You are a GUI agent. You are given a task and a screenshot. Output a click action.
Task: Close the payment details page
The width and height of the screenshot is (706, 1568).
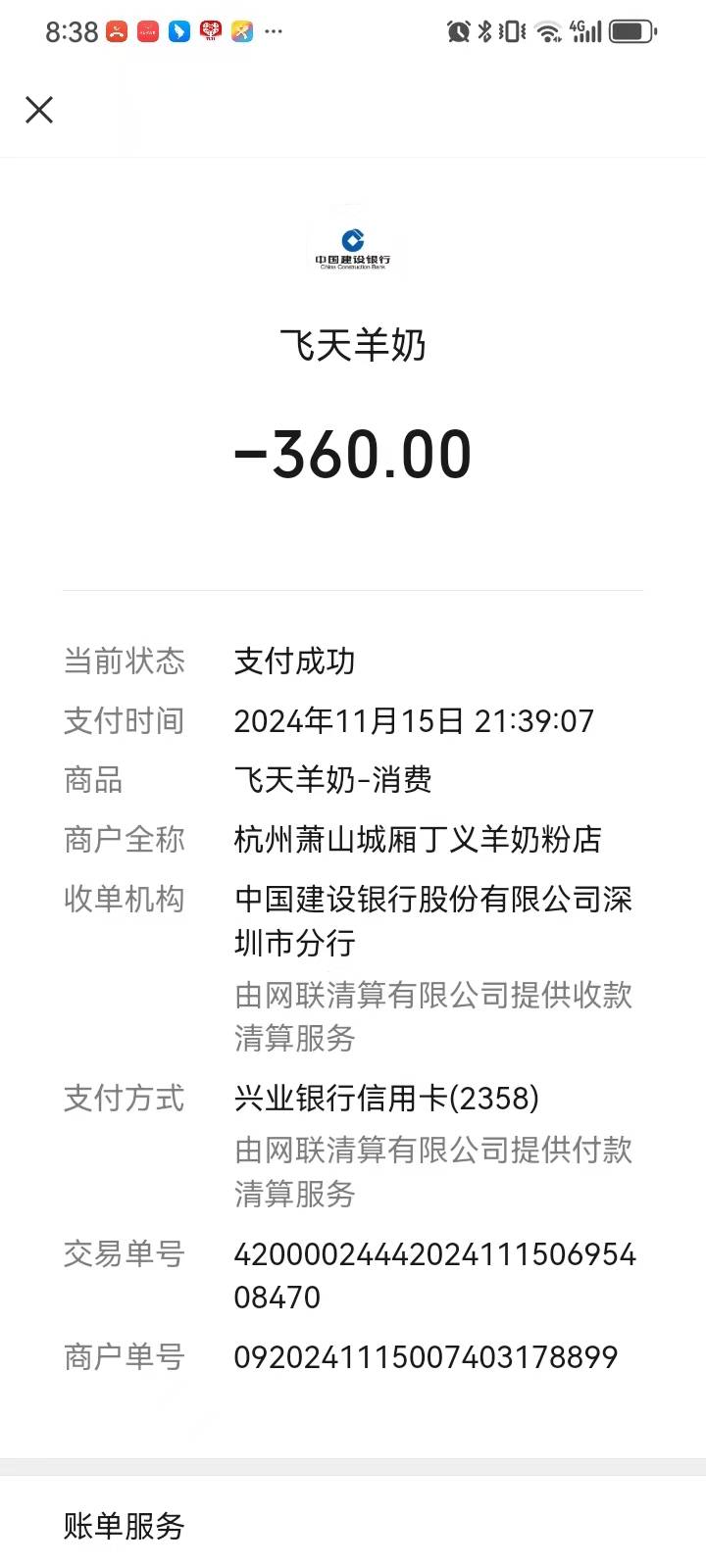(x=39, y=110)
